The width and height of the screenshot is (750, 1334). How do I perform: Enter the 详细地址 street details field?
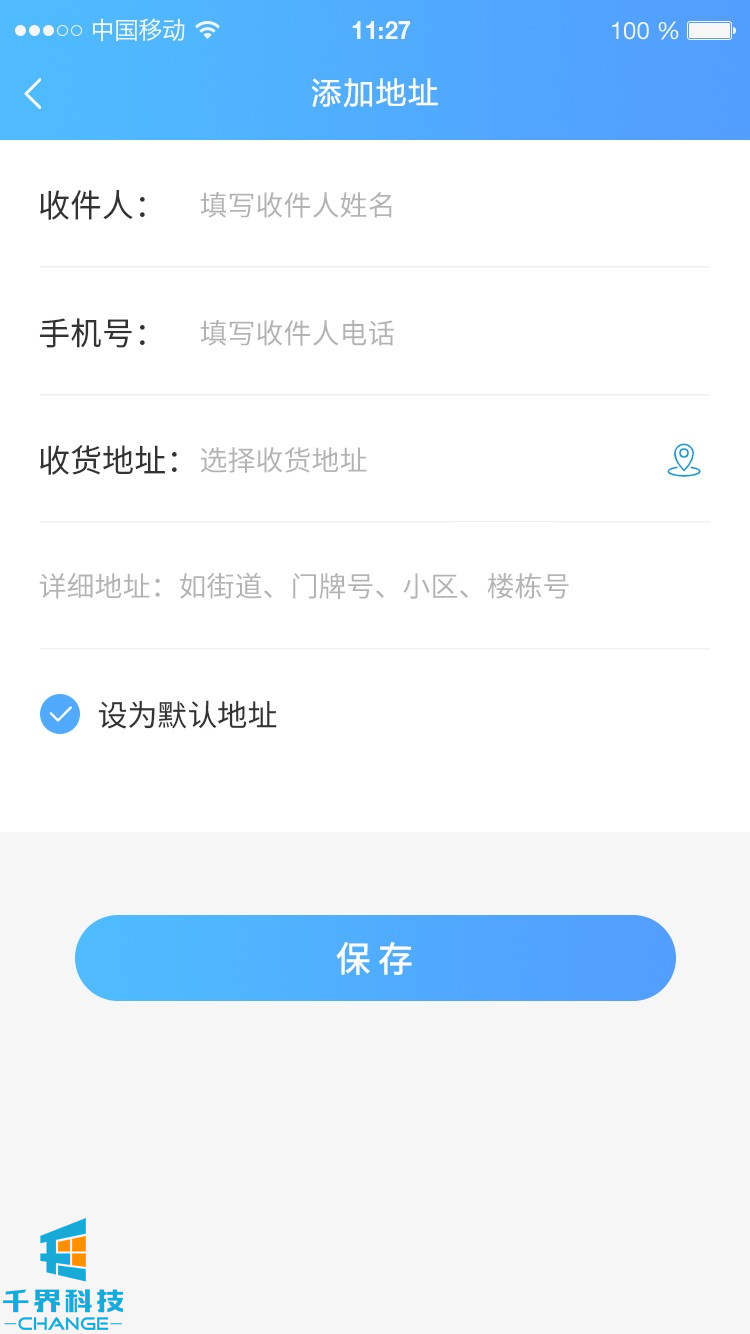tap(374, 586)
